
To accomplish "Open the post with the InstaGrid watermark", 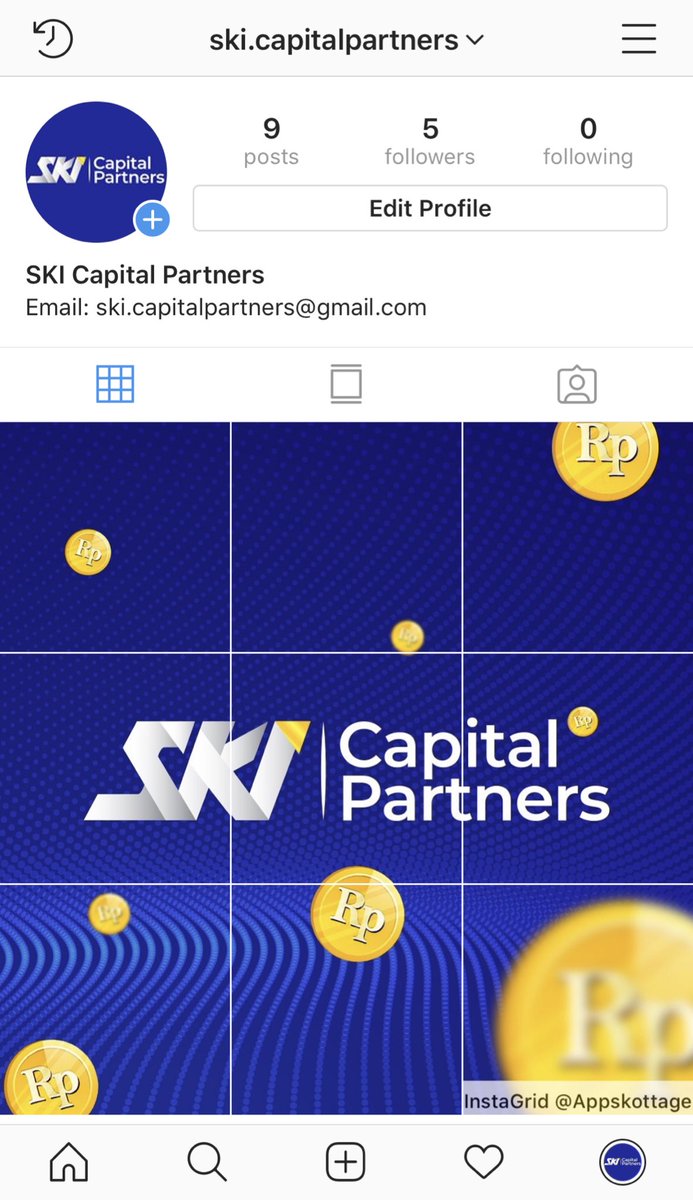I will (x=578, y=999).
